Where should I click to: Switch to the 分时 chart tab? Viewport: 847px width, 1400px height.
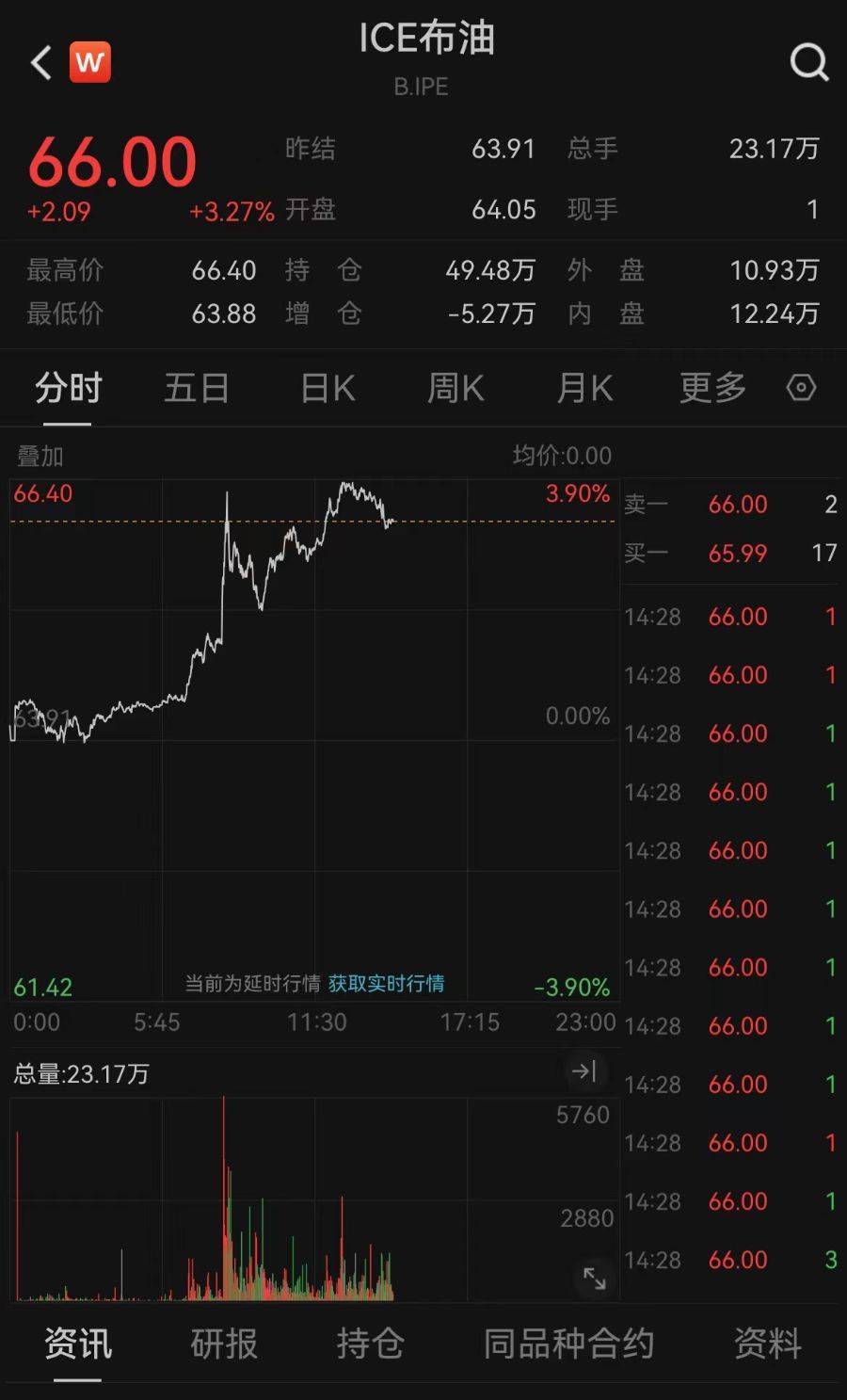pos(68,388)
